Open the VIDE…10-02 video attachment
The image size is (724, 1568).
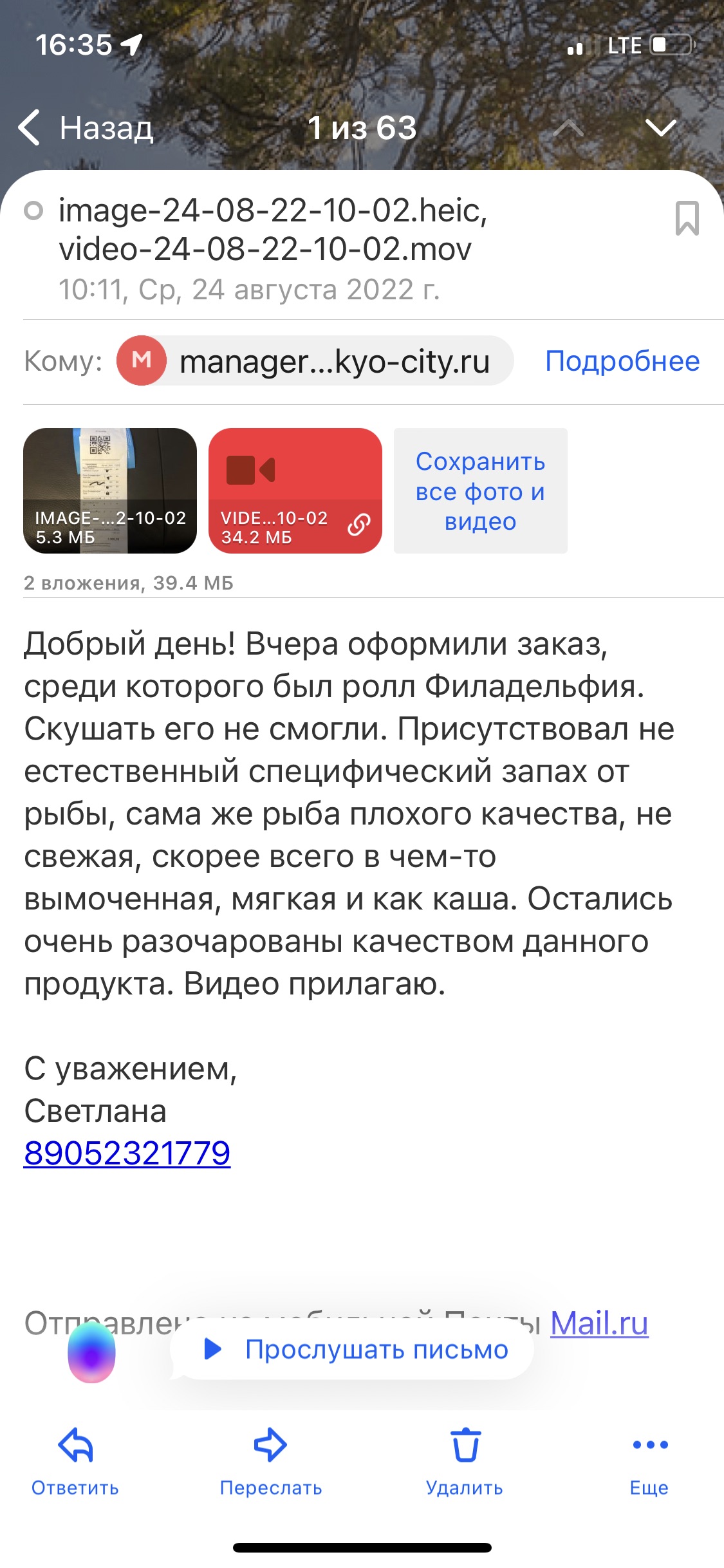[x=295, y=490]
